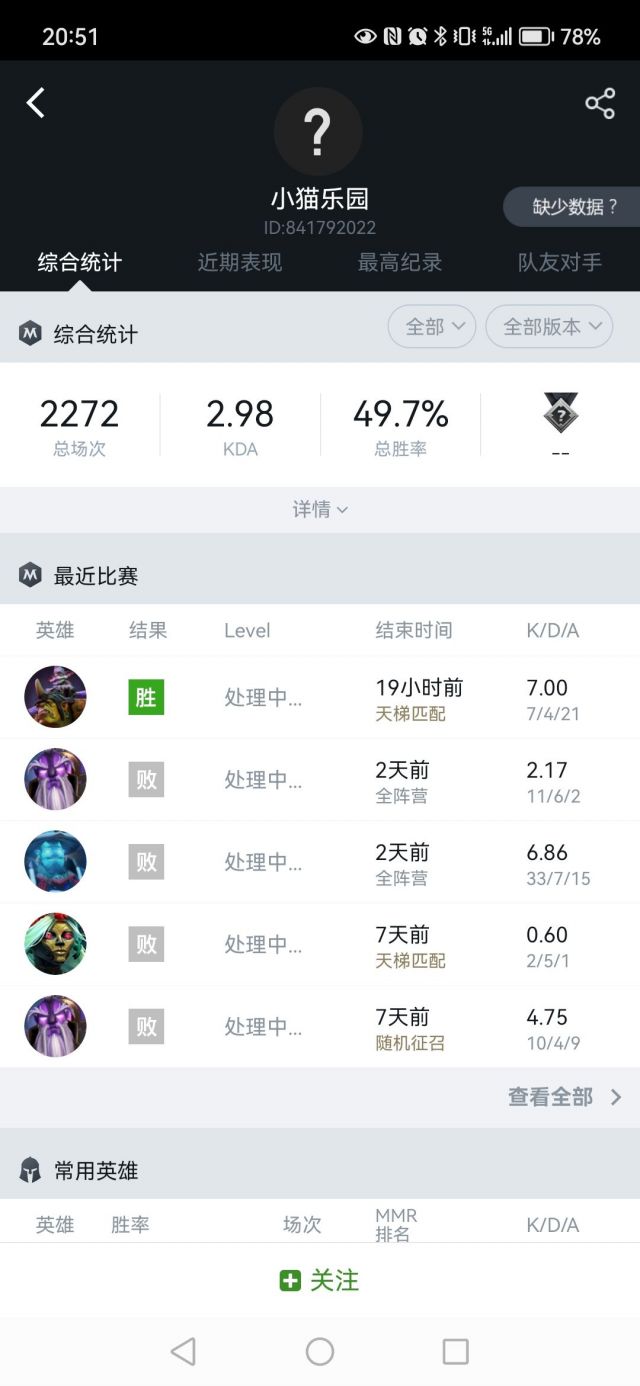
Task: Follow this player with 关注
Action: click(x=320, y=1280)
